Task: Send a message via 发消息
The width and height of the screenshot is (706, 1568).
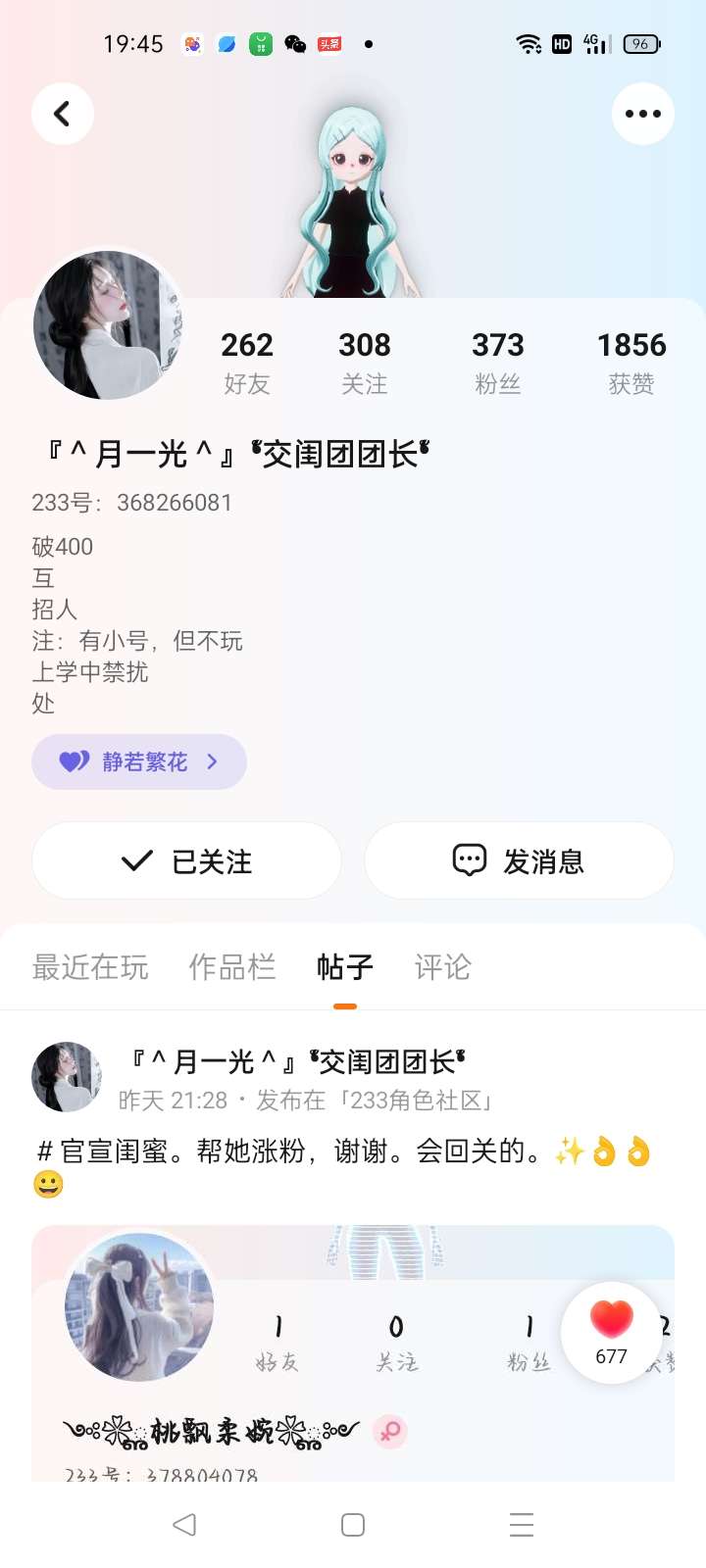Action: point(519,860)
